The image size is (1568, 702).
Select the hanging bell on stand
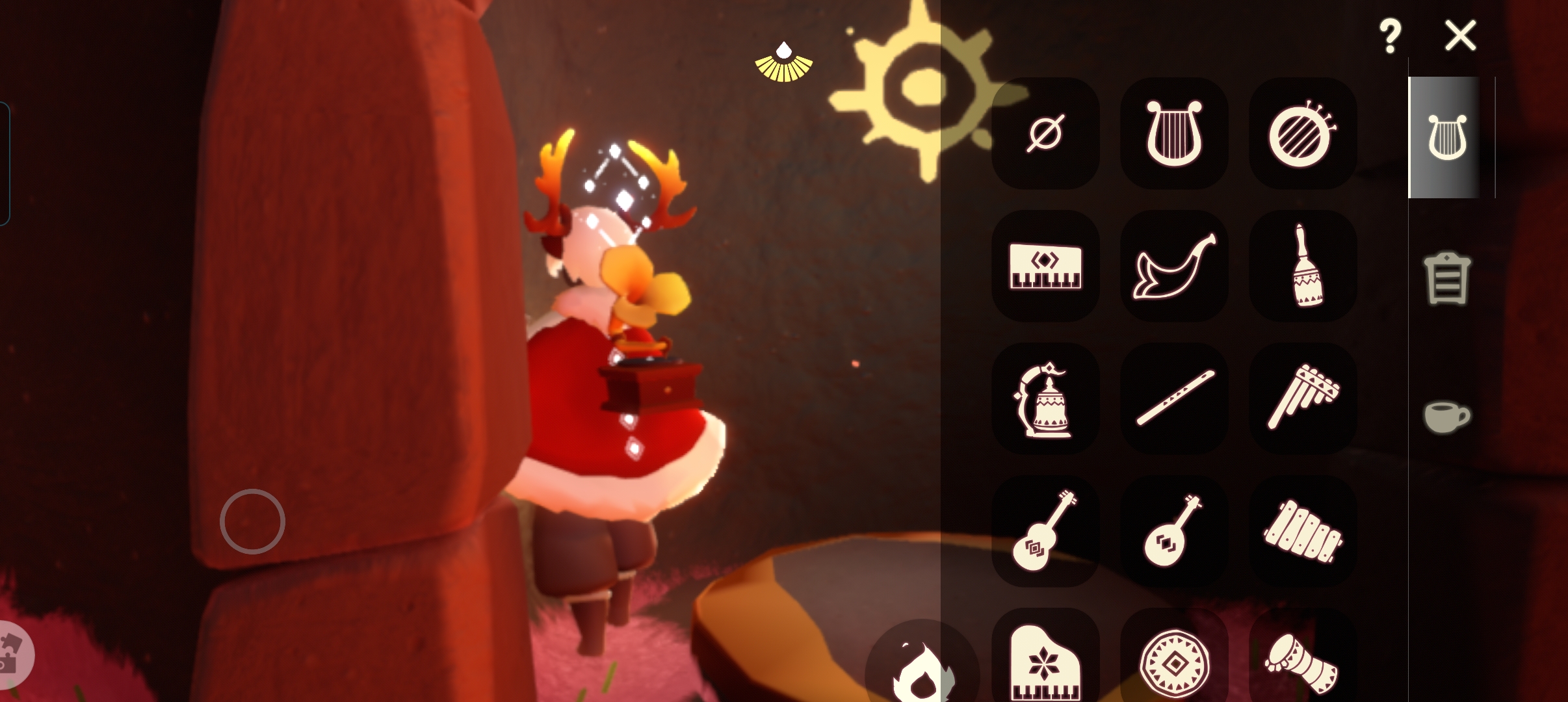pyautogui.click(x=1045, y=399)
